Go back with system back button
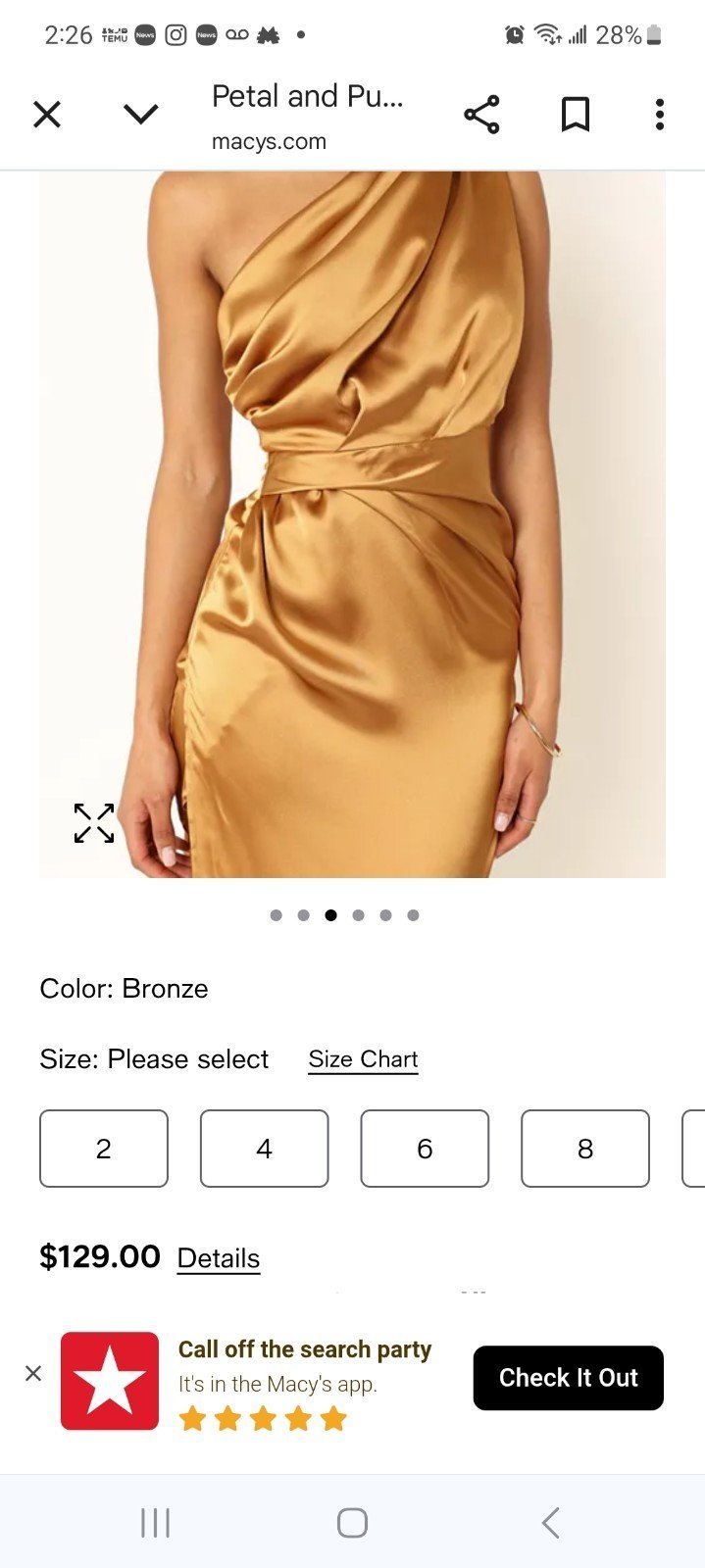Image resolution: width=705 pixels, height=1568 pixels. (551, 1523)
